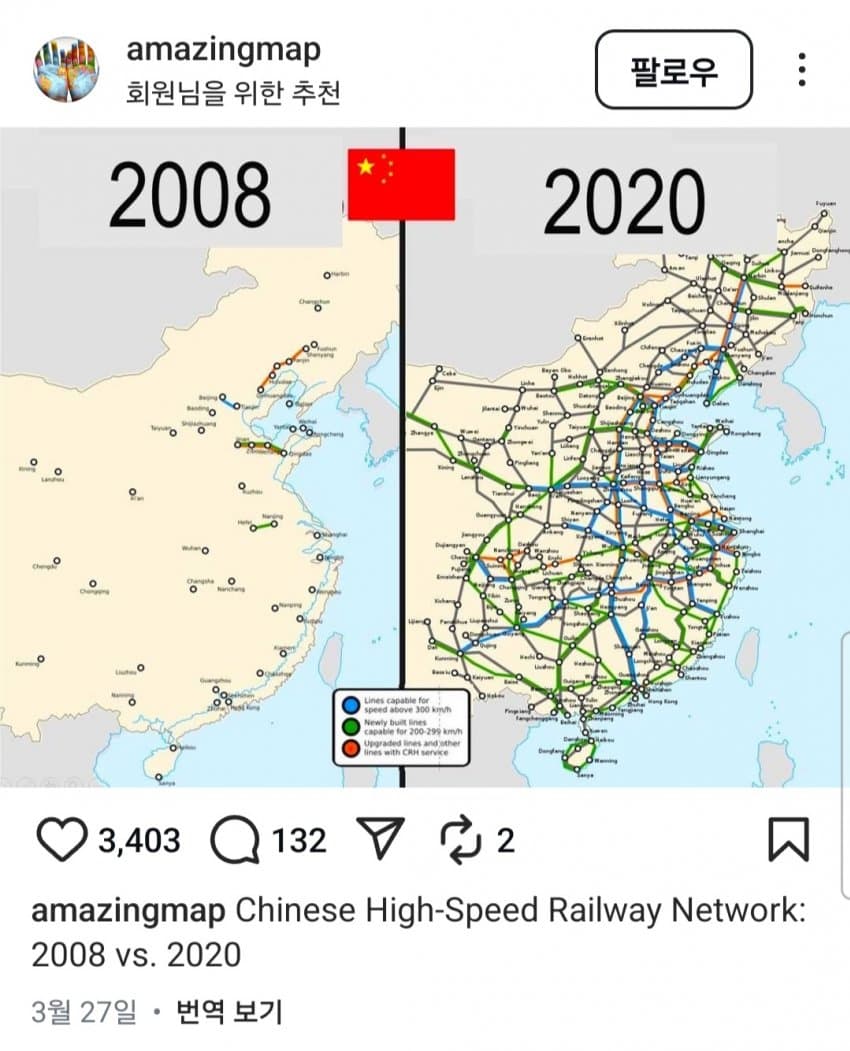The image size is (850, 1051).
Task: Open the railway map post image
Action: pyautogui.click(x=425, y=456)
